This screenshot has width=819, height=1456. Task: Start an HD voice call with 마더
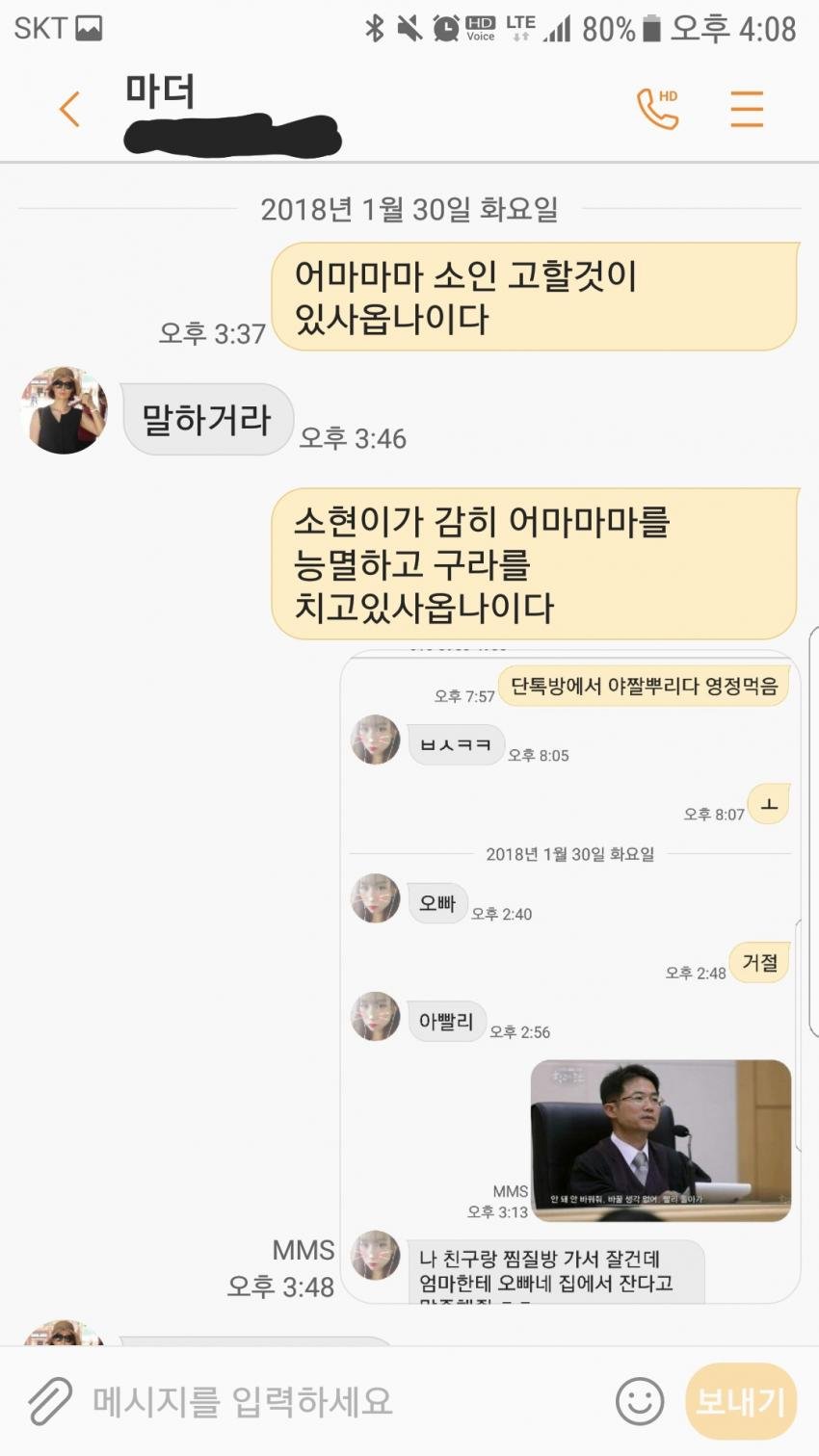658,110
